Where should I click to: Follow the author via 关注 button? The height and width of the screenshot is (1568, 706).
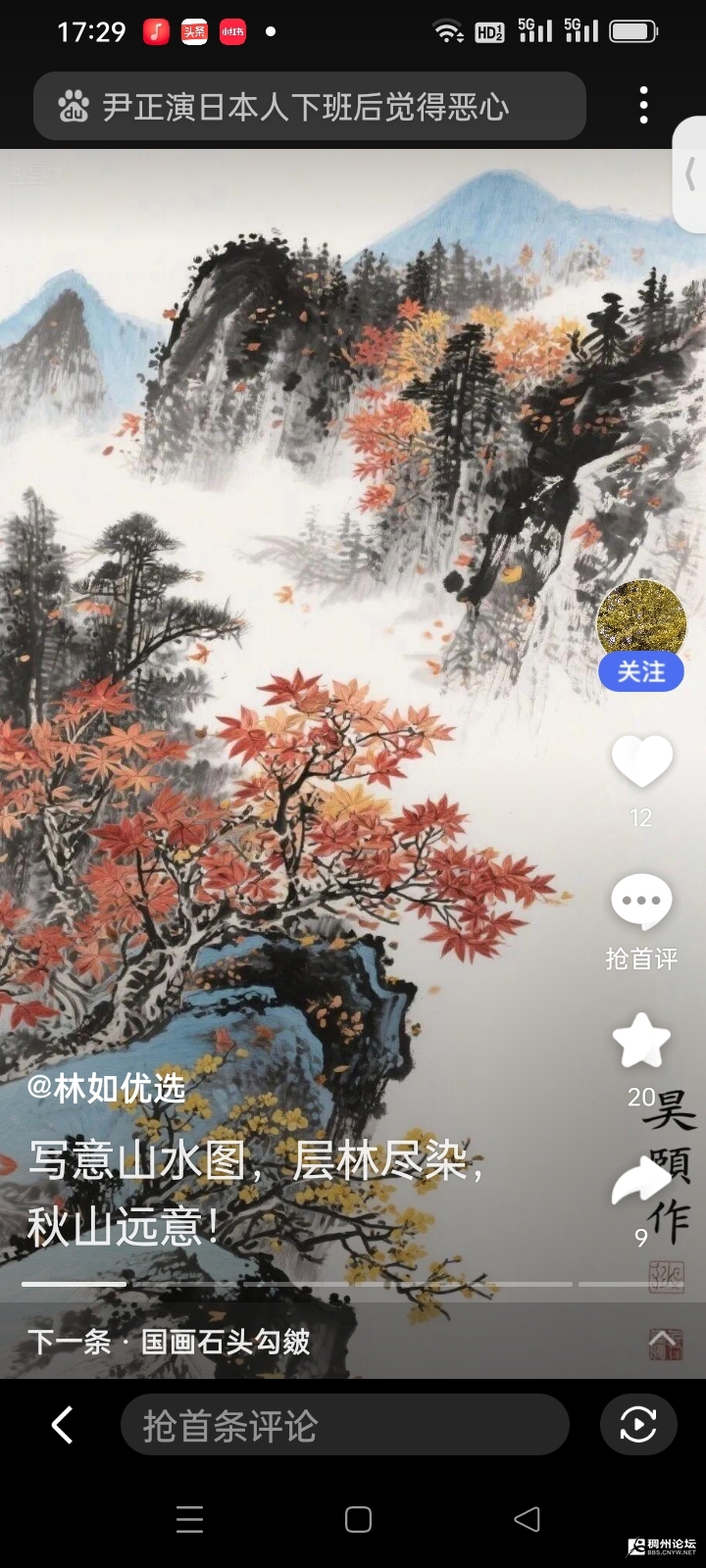(640, 672)
